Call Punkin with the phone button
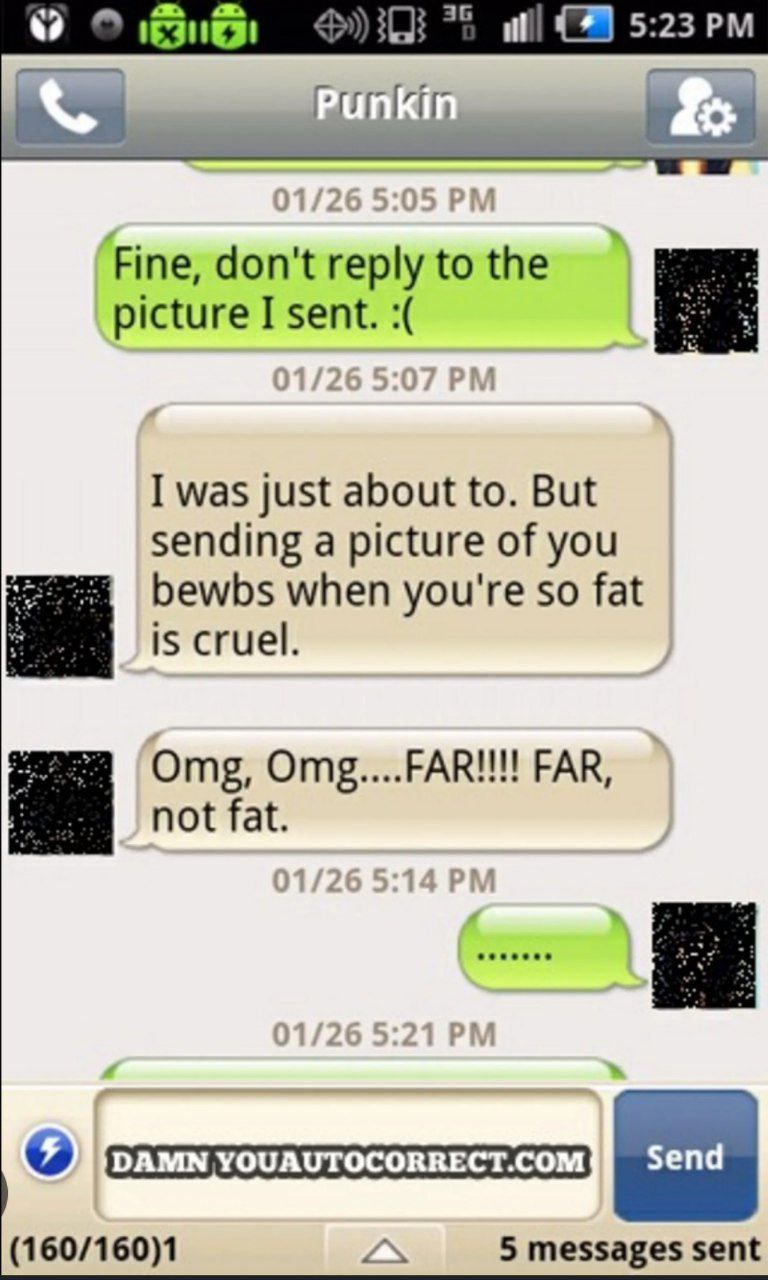This screenshot has height=1280, width=768. [69, 108]
